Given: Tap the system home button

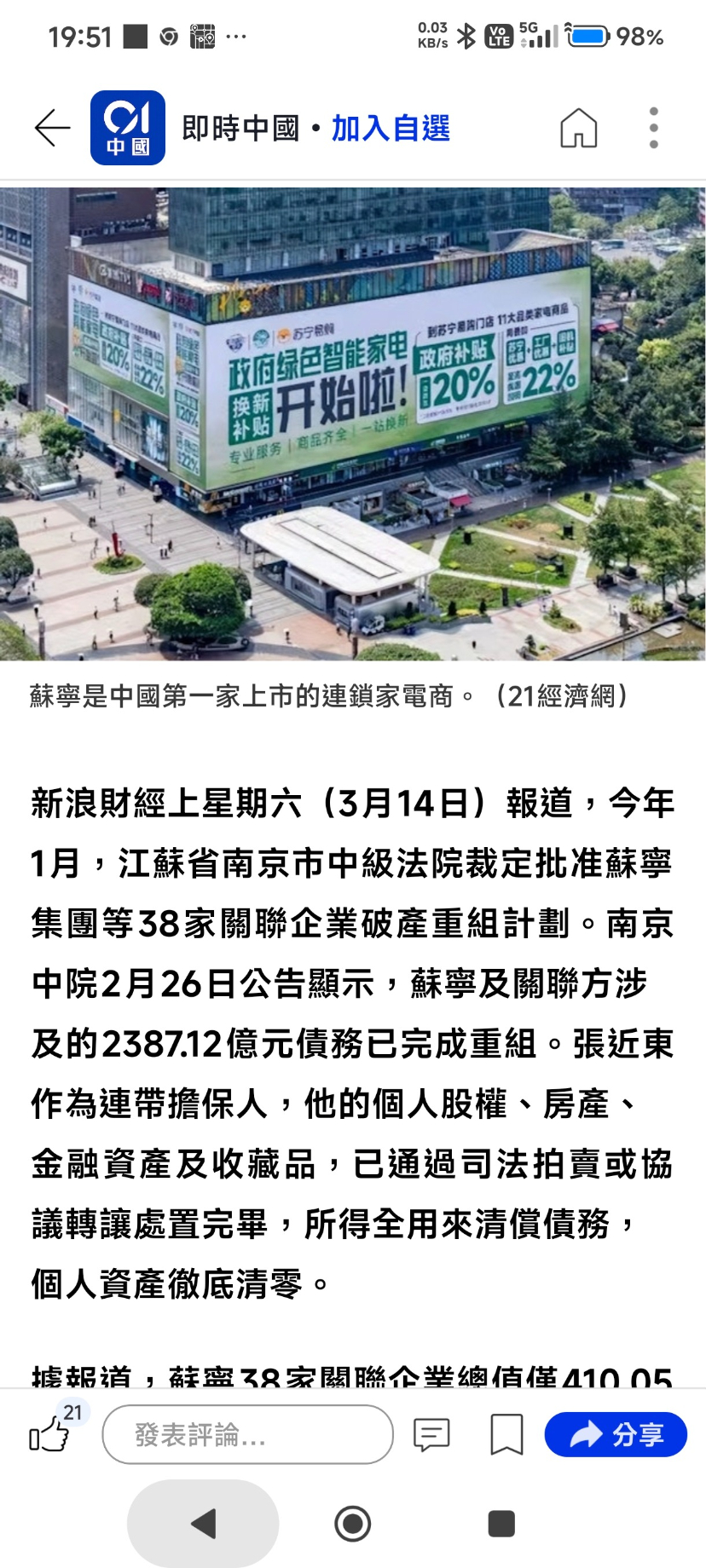Looking at the screenshot, I should click(353, 1524).
